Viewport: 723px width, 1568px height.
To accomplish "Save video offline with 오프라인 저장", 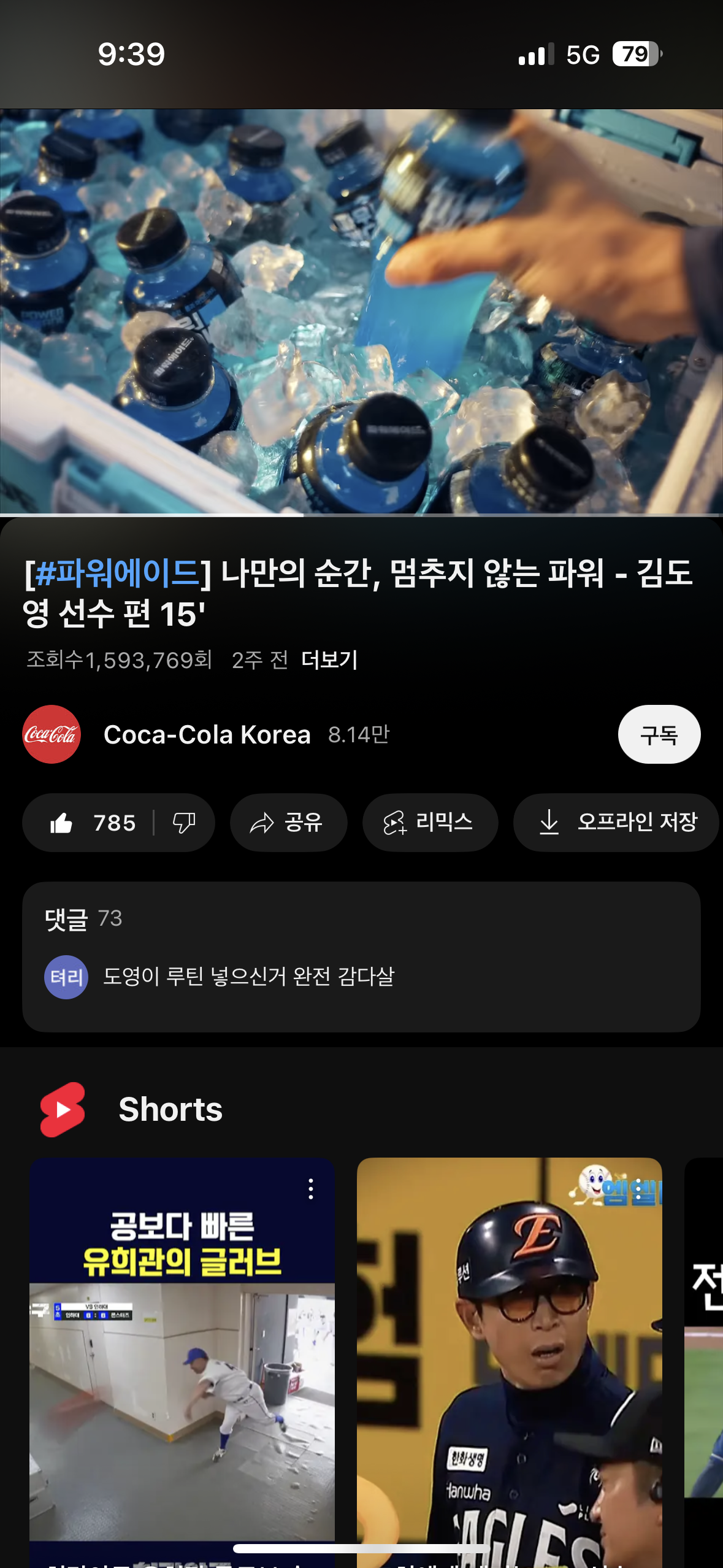I will click(x=616, y=823).
